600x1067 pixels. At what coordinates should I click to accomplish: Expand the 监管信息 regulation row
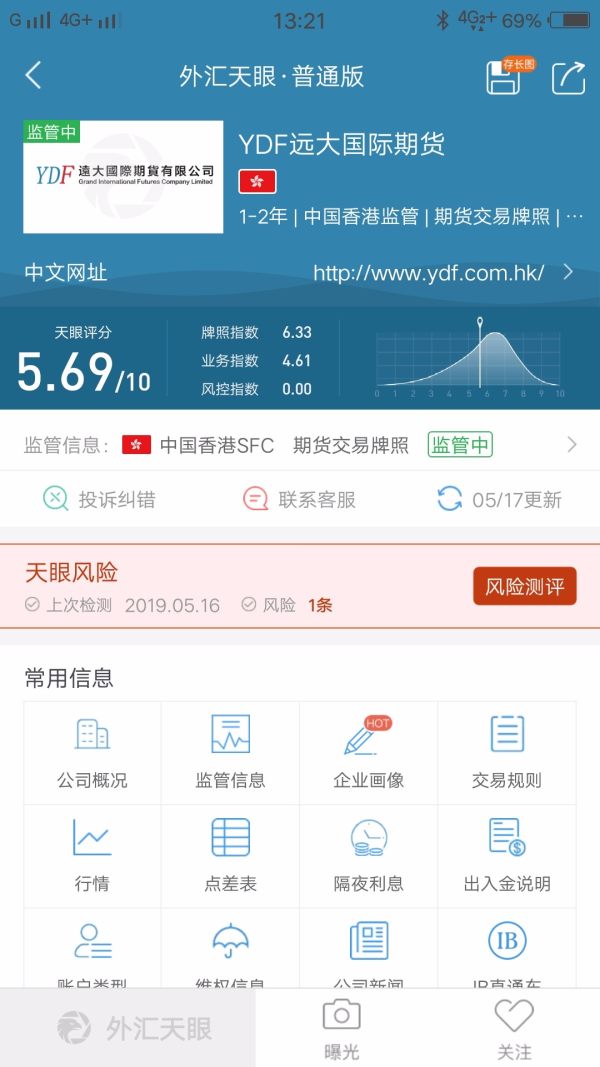click(x=571, y=445)
